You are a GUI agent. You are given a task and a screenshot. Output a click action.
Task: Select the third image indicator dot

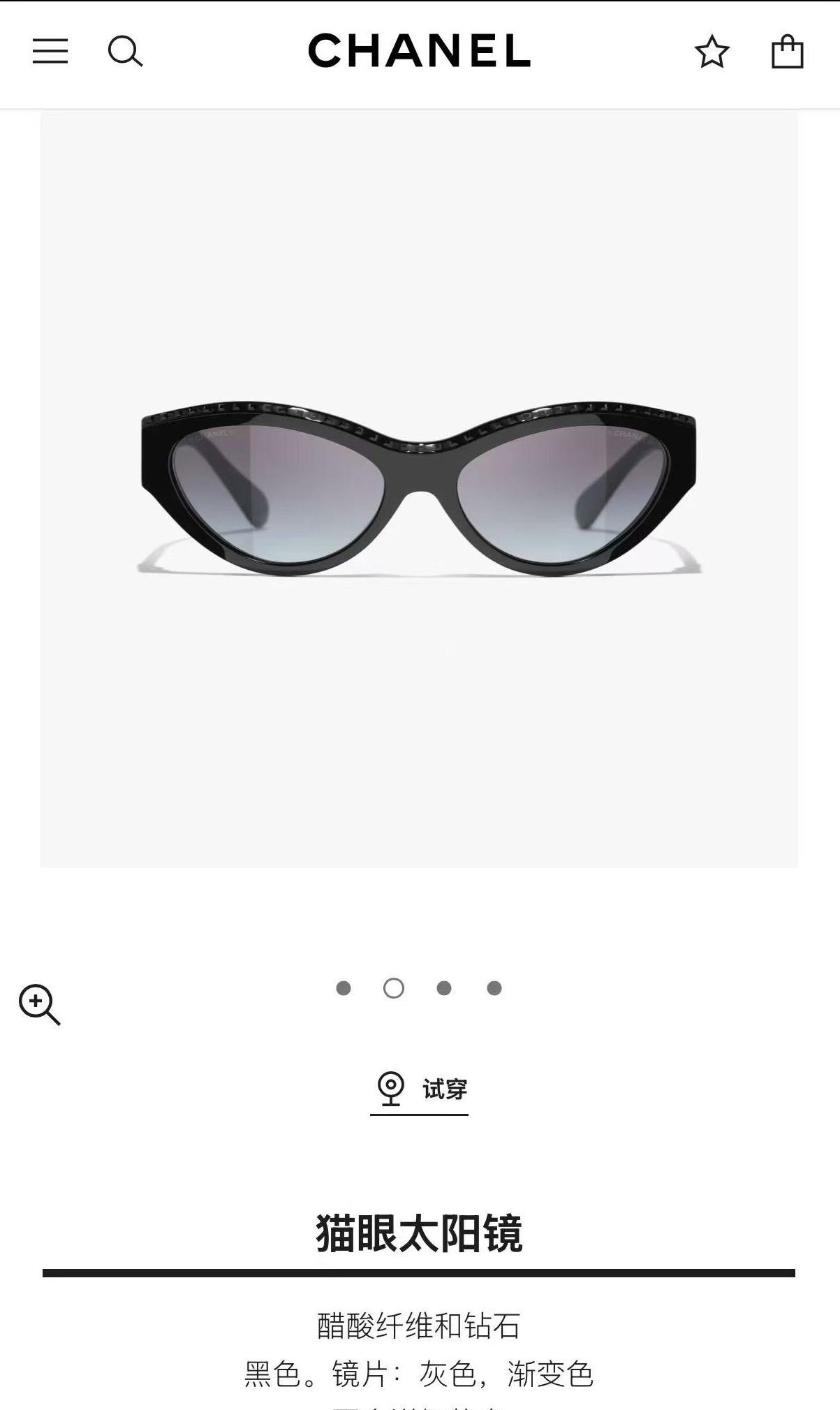coord(444,988)
